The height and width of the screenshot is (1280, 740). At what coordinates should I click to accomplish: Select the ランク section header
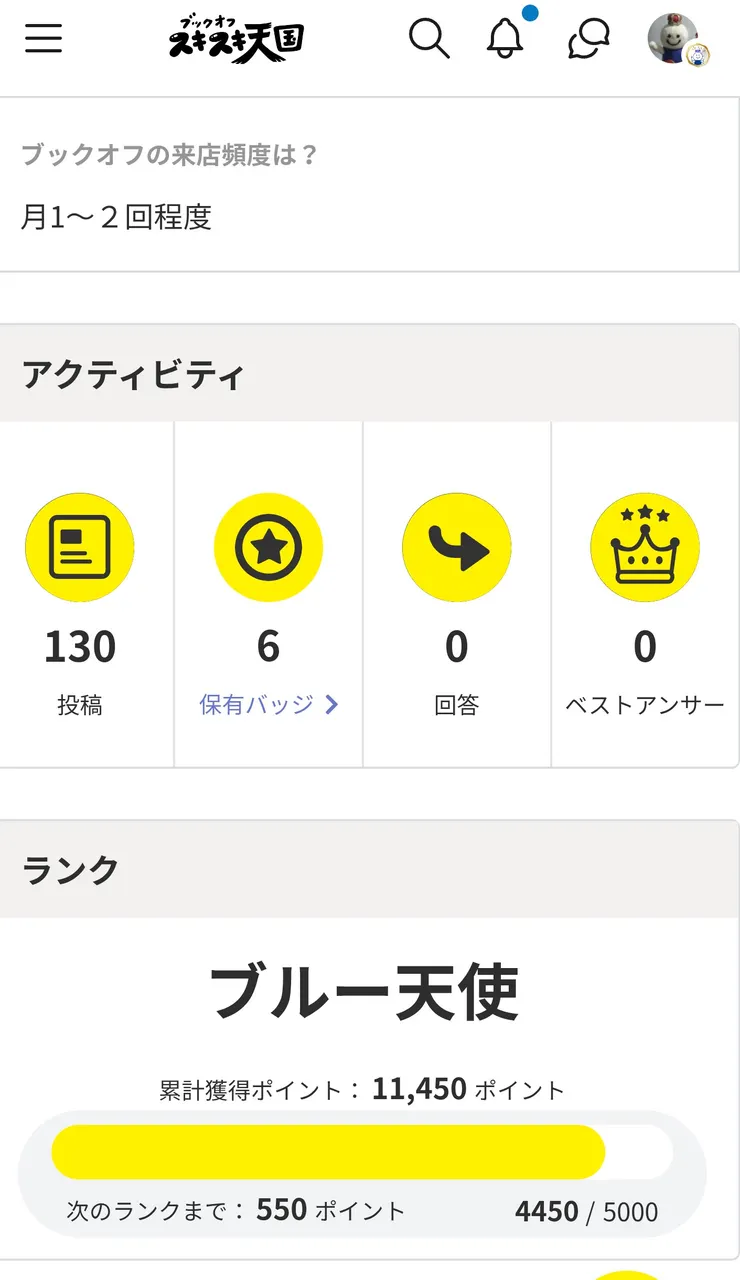[68, 870]
